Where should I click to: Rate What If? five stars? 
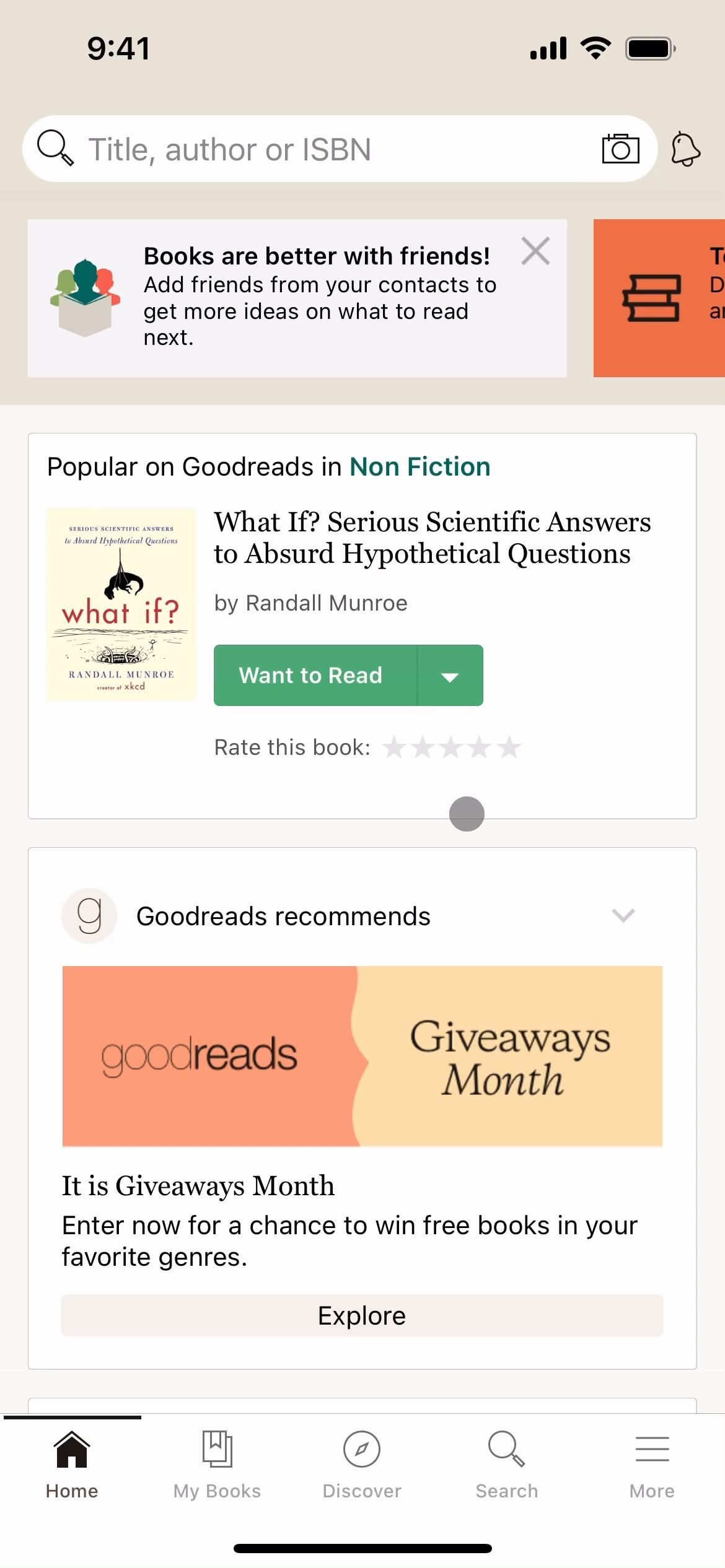point(509,747)
